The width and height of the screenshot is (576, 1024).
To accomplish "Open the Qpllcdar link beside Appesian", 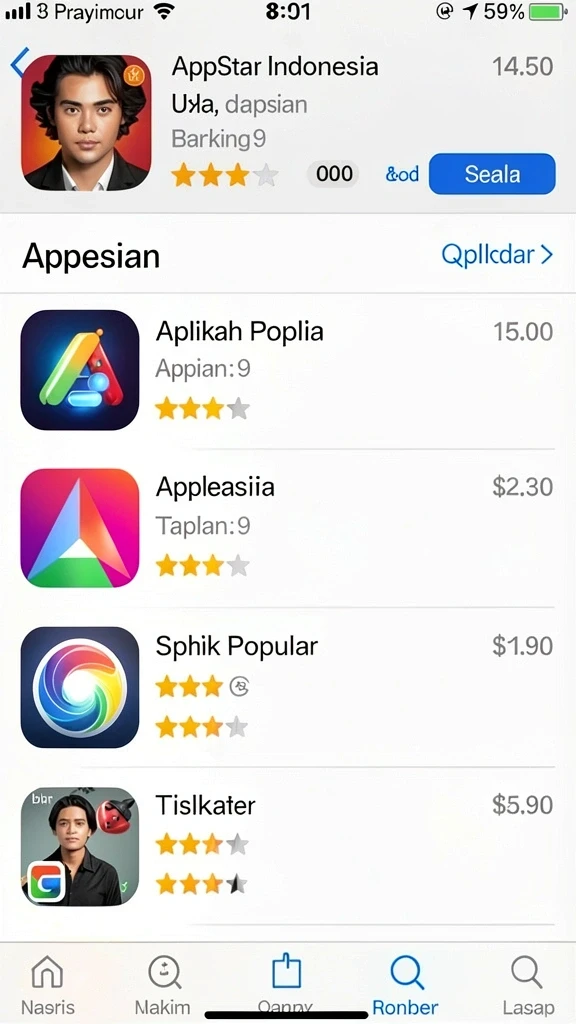I will tap(497, 254).
